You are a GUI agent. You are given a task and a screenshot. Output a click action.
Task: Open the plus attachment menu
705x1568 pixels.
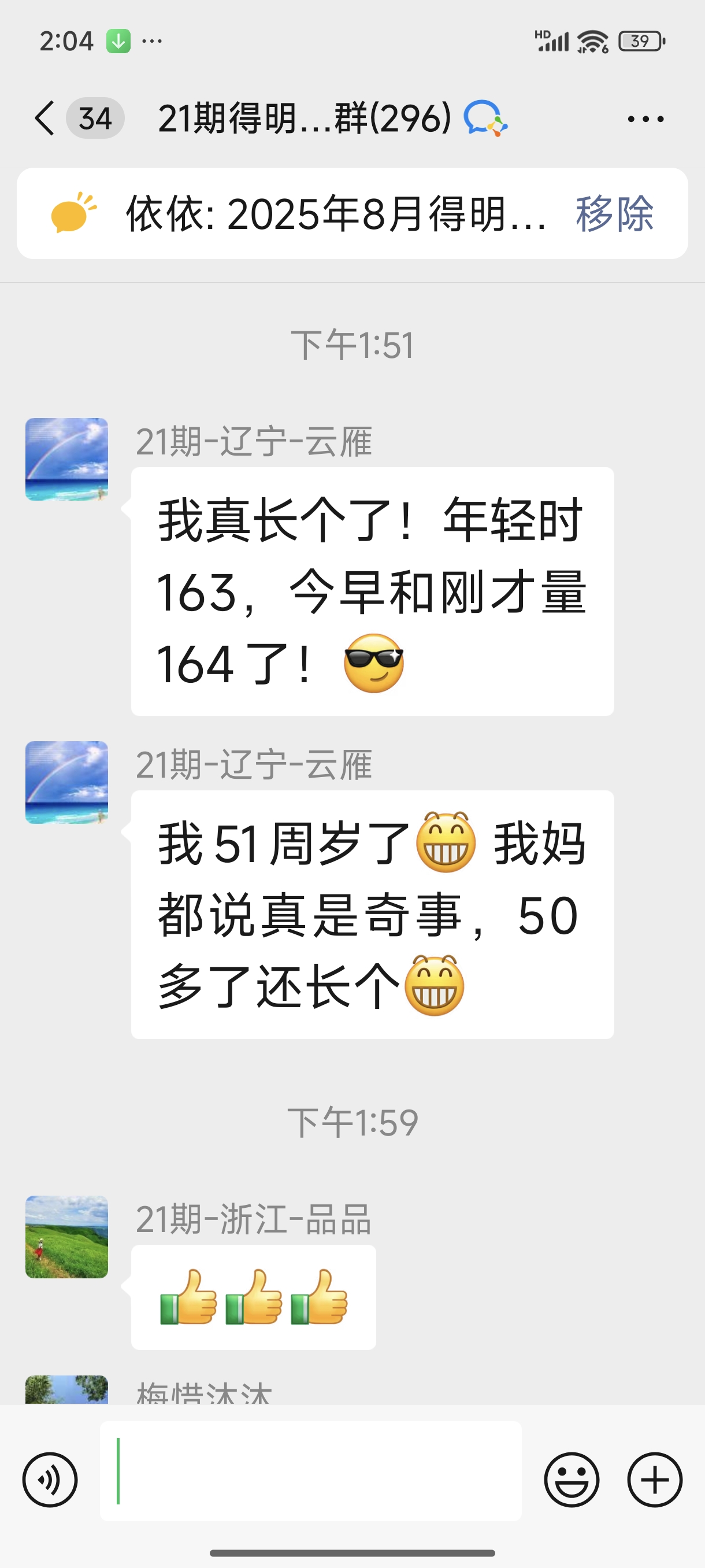[655, 1480]
